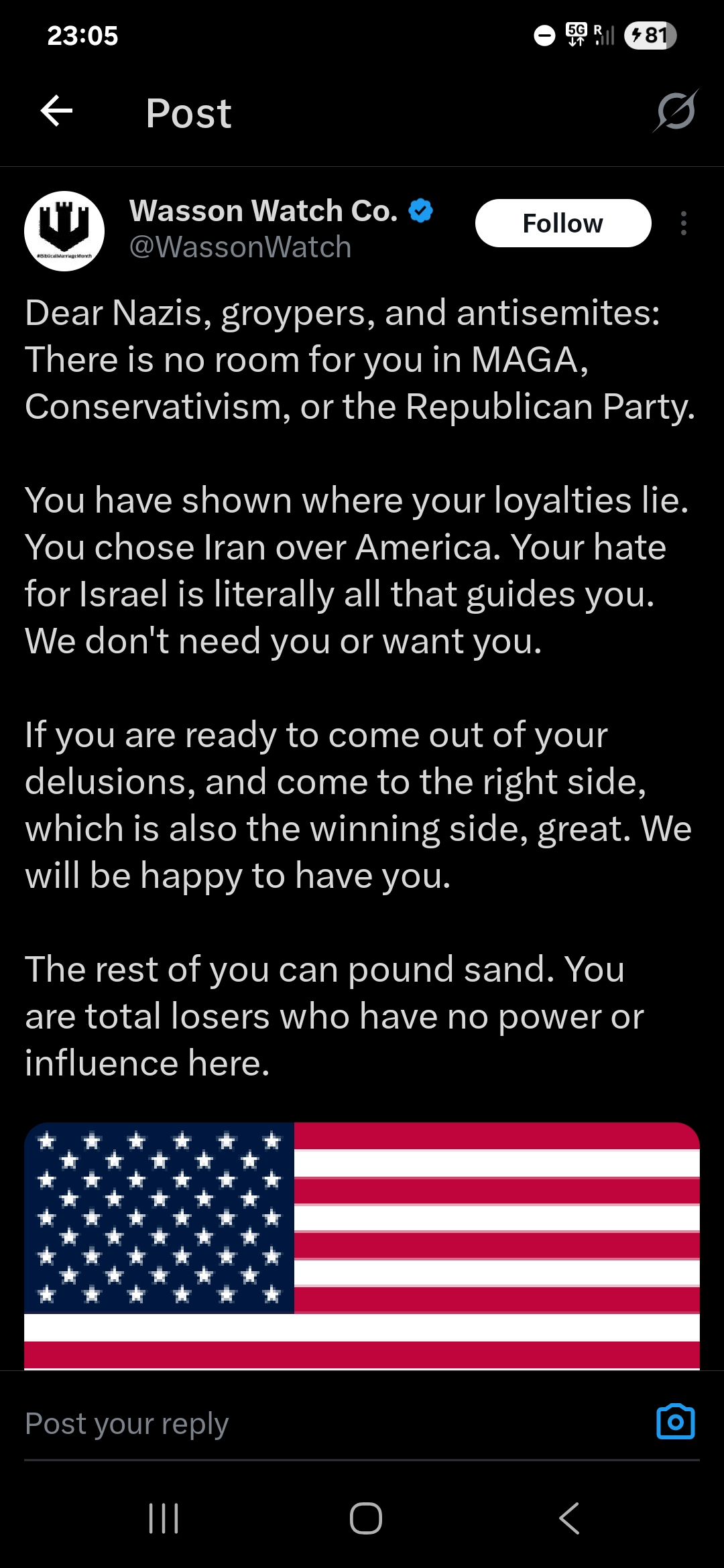Open the American flag image attachment
The height and width of the screenshot is (1568, 724).
pyautogui.click(x=362, y=1246)
